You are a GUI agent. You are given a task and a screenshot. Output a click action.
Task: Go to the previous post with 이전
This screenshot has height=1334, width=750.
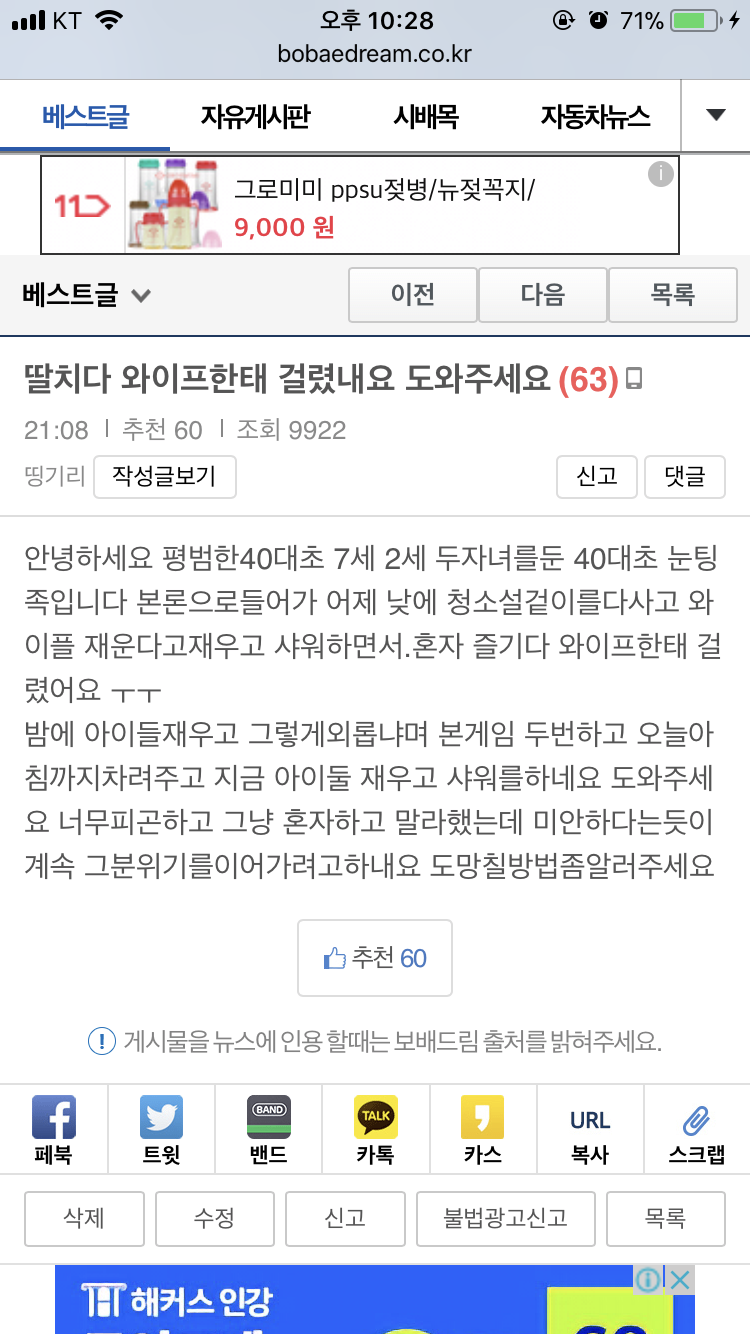point(412,295)
